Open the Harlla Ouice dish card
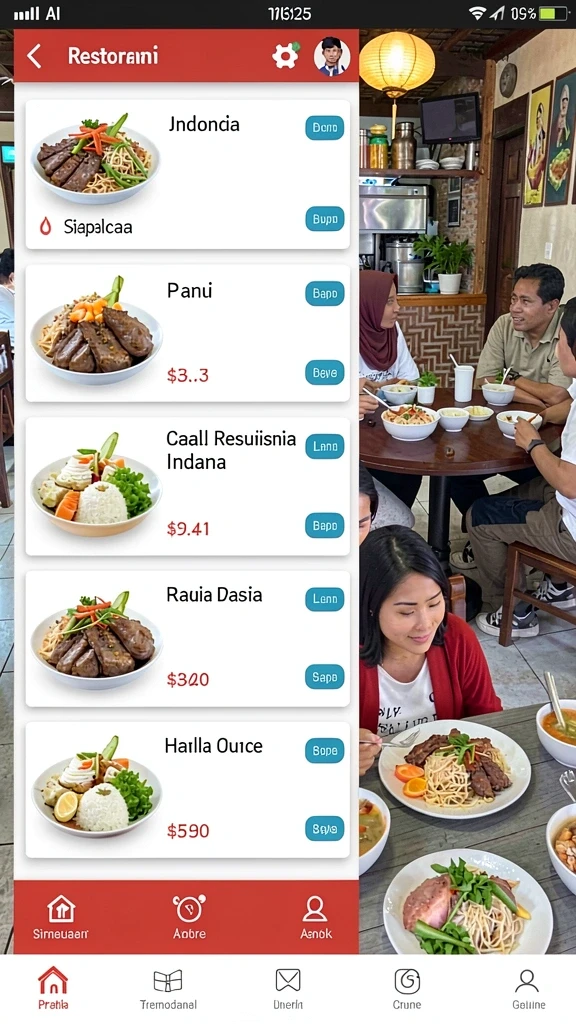576x1024 pixels. tap(187, 790)
